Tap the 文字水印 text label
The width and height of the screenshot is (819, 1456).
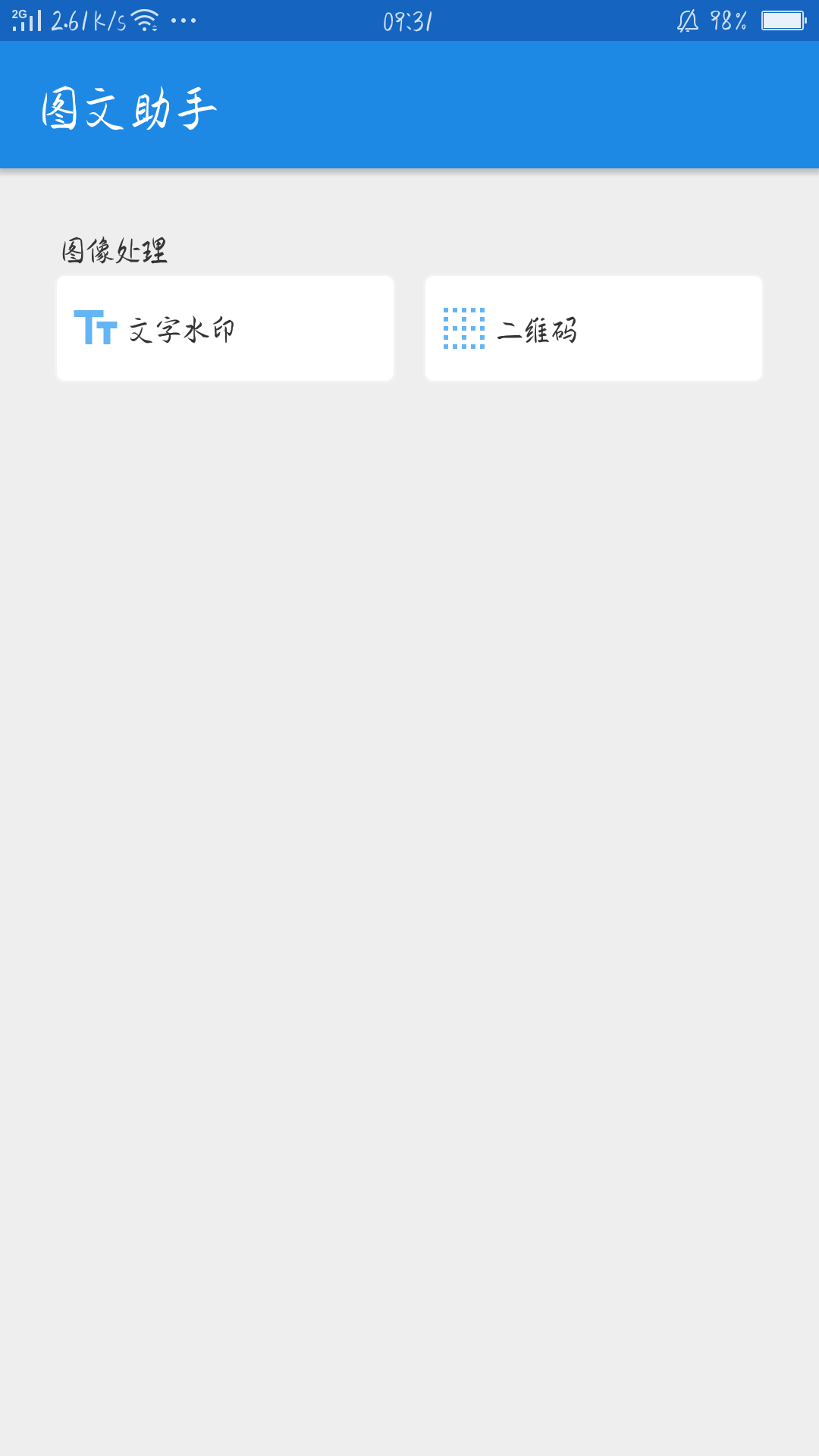click(182, 328)
